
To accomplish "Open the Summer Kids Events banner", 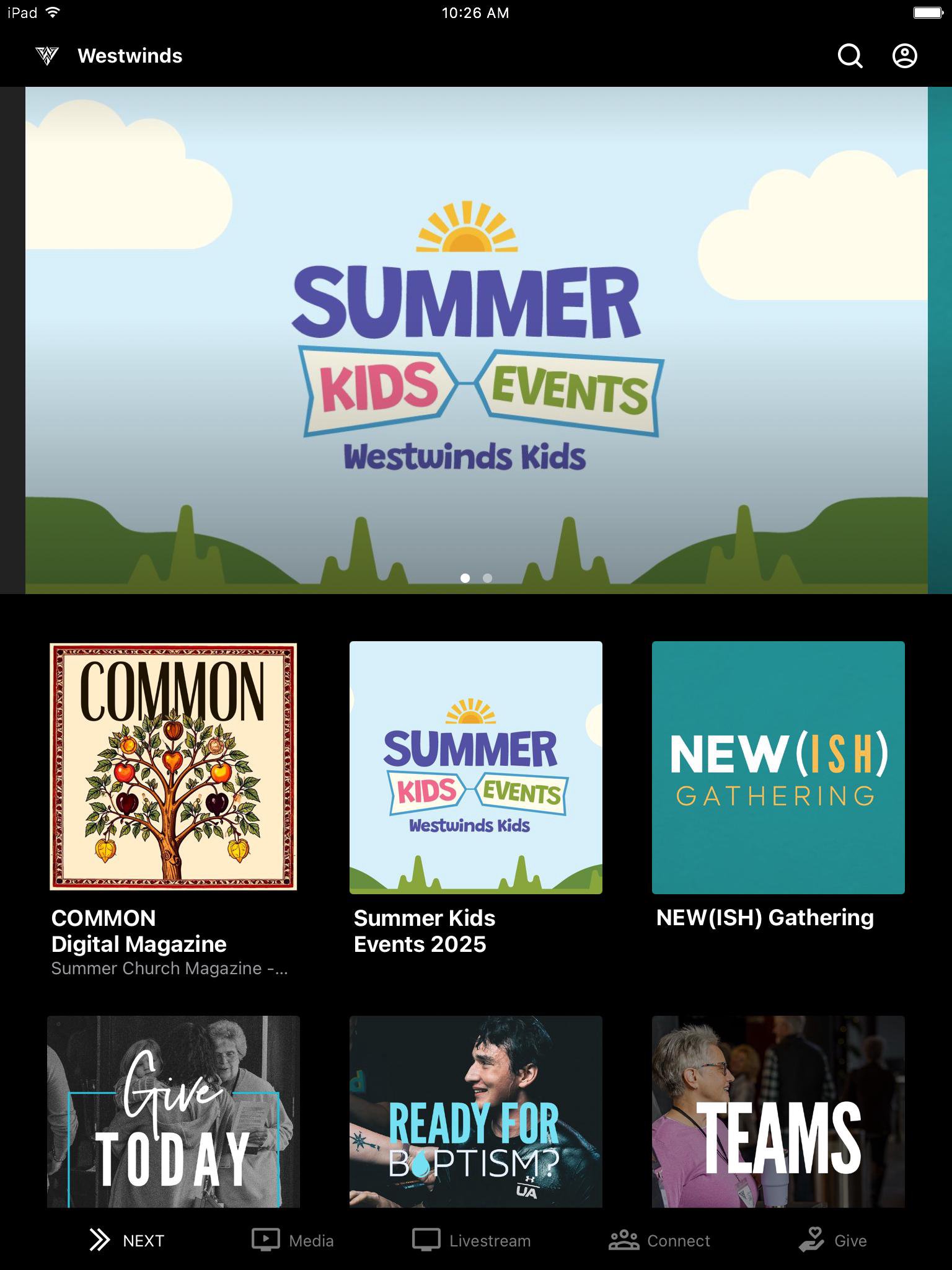I will click(476, 340).
